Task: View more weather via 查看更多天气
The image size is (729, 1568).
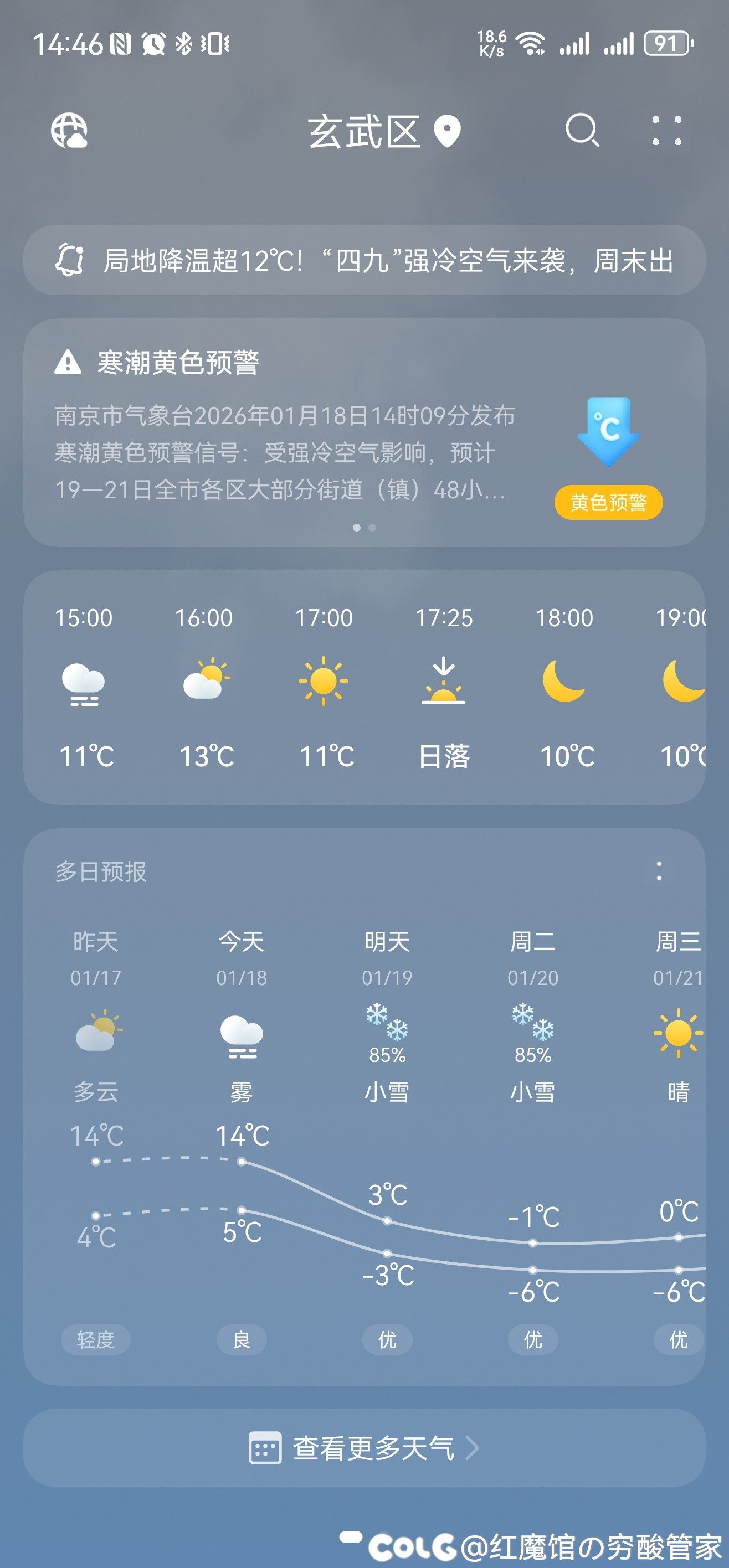Action: click(364, 1447)
